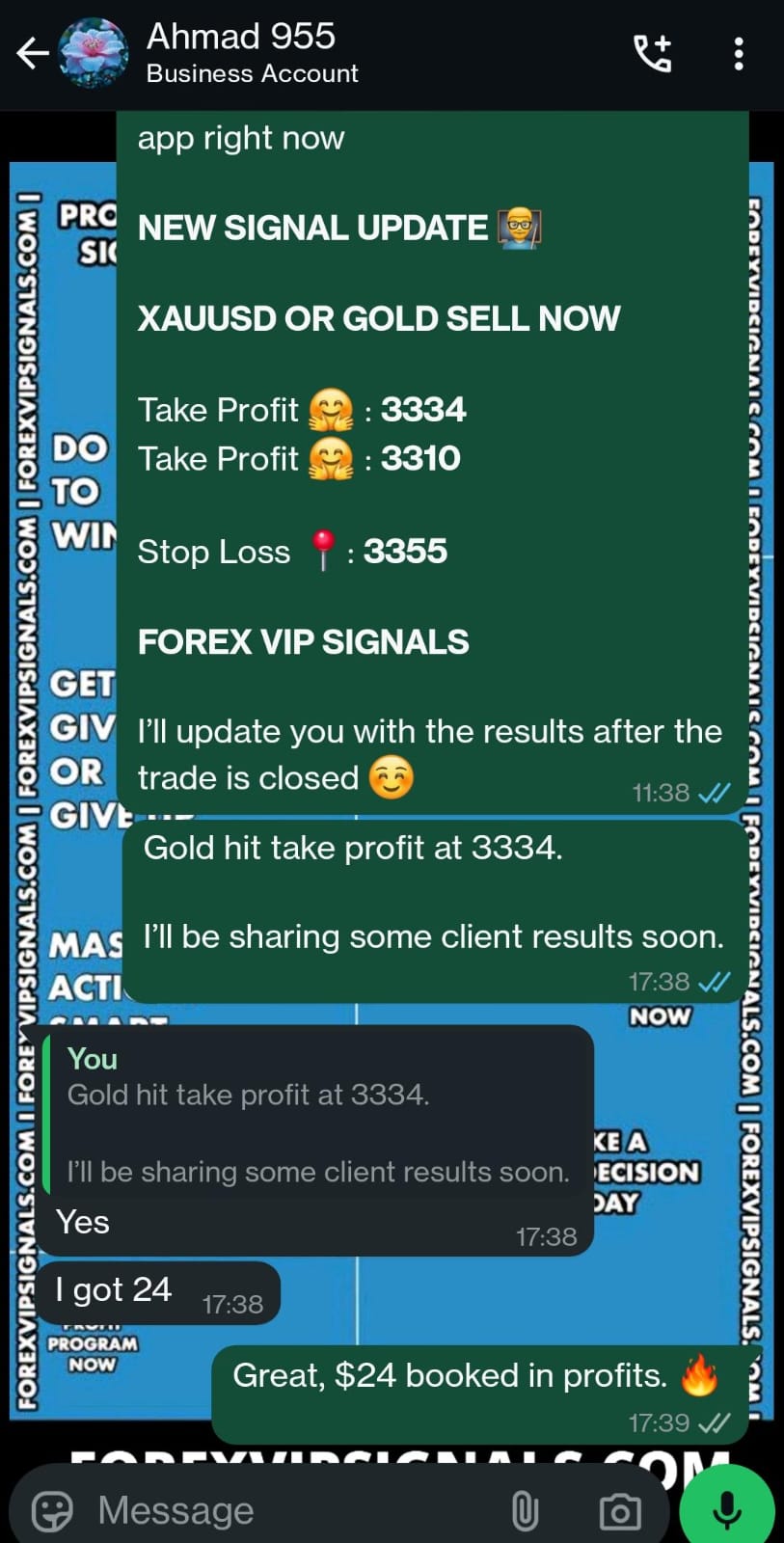Image resolution: width=784 pixels, height=1543 pixels.
Task: Open the camera from the chat
Action: coord(619,1510)
